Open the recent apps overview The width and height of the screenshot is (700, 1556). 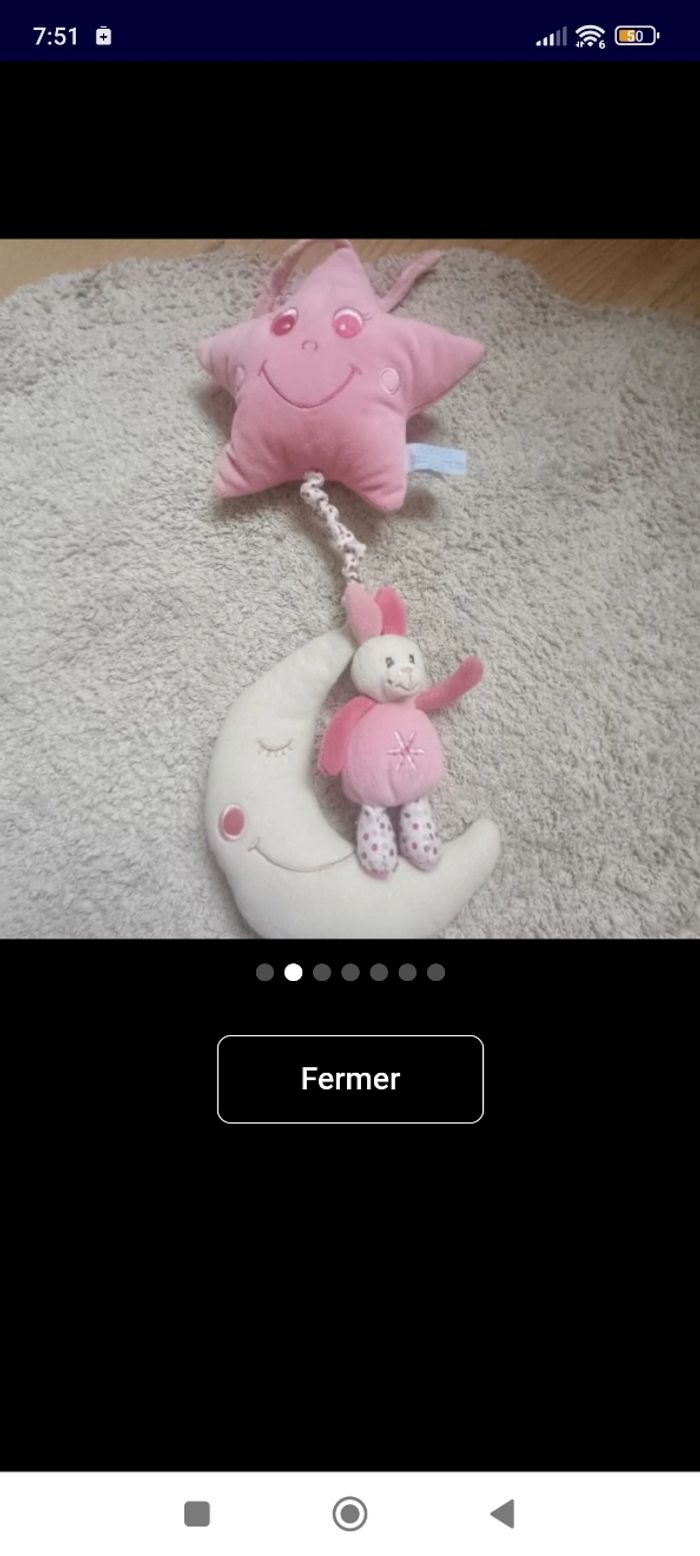tap(197, 1514)
